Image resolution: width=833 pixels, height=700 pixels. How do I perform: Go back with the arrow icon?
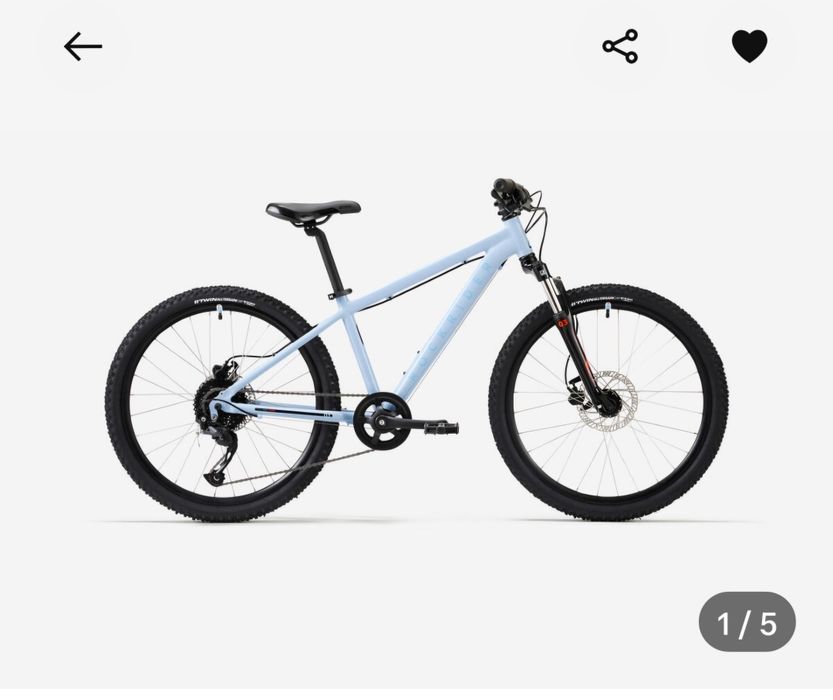pyautogui.click(x=83, y=47)
